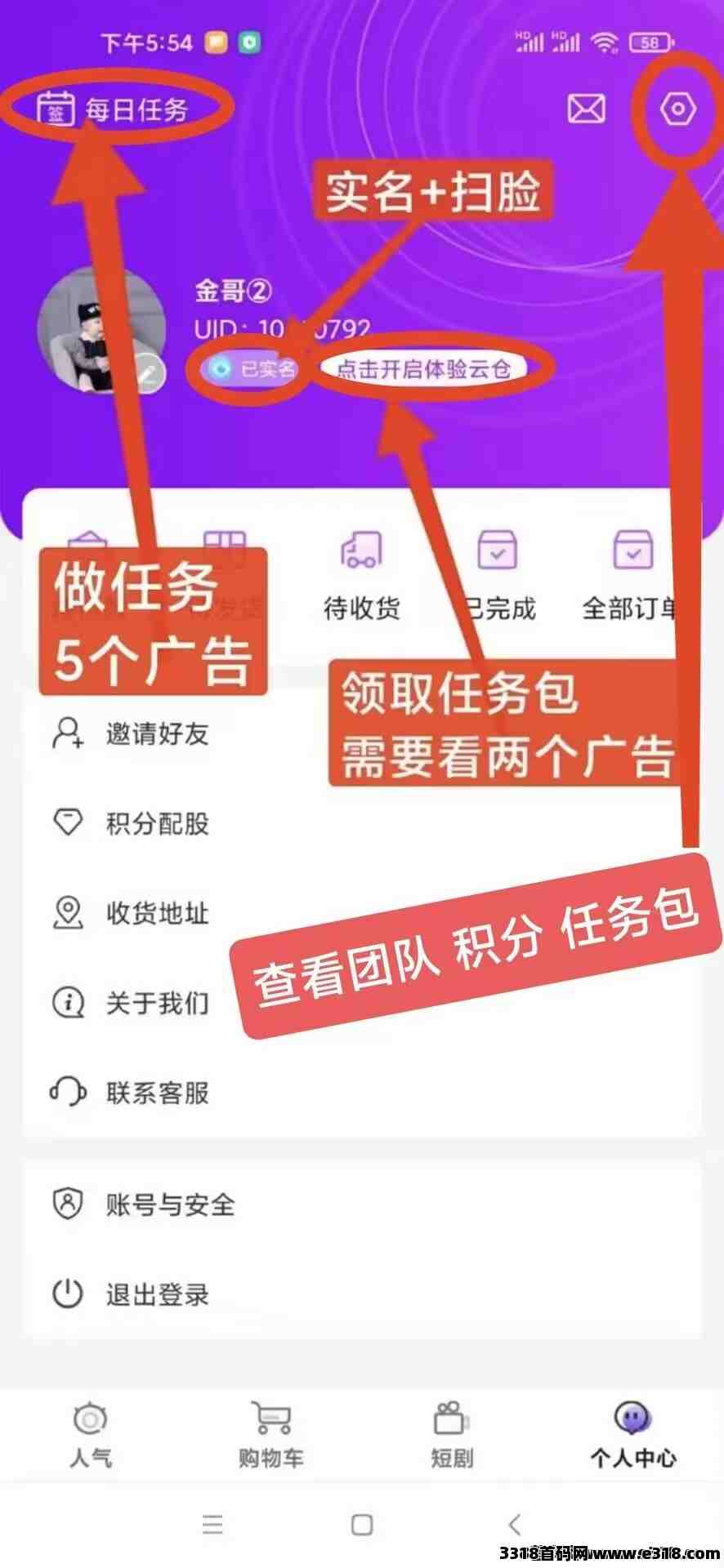Image resolution: width=724 pixels, height=1568 pixels.
Task: Open the 每日任务 daily tasks sign-in
Action: tap(114, 109)
